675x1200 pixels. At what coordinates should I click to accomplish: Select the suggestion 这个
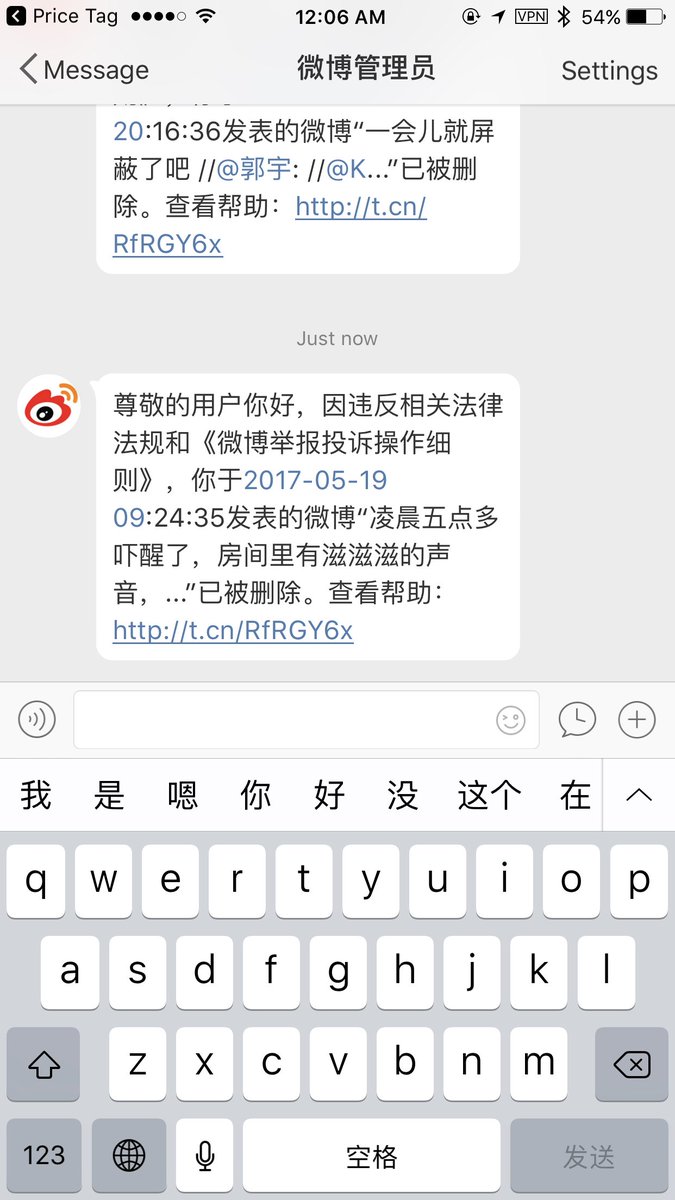click(x=489, y=796)
